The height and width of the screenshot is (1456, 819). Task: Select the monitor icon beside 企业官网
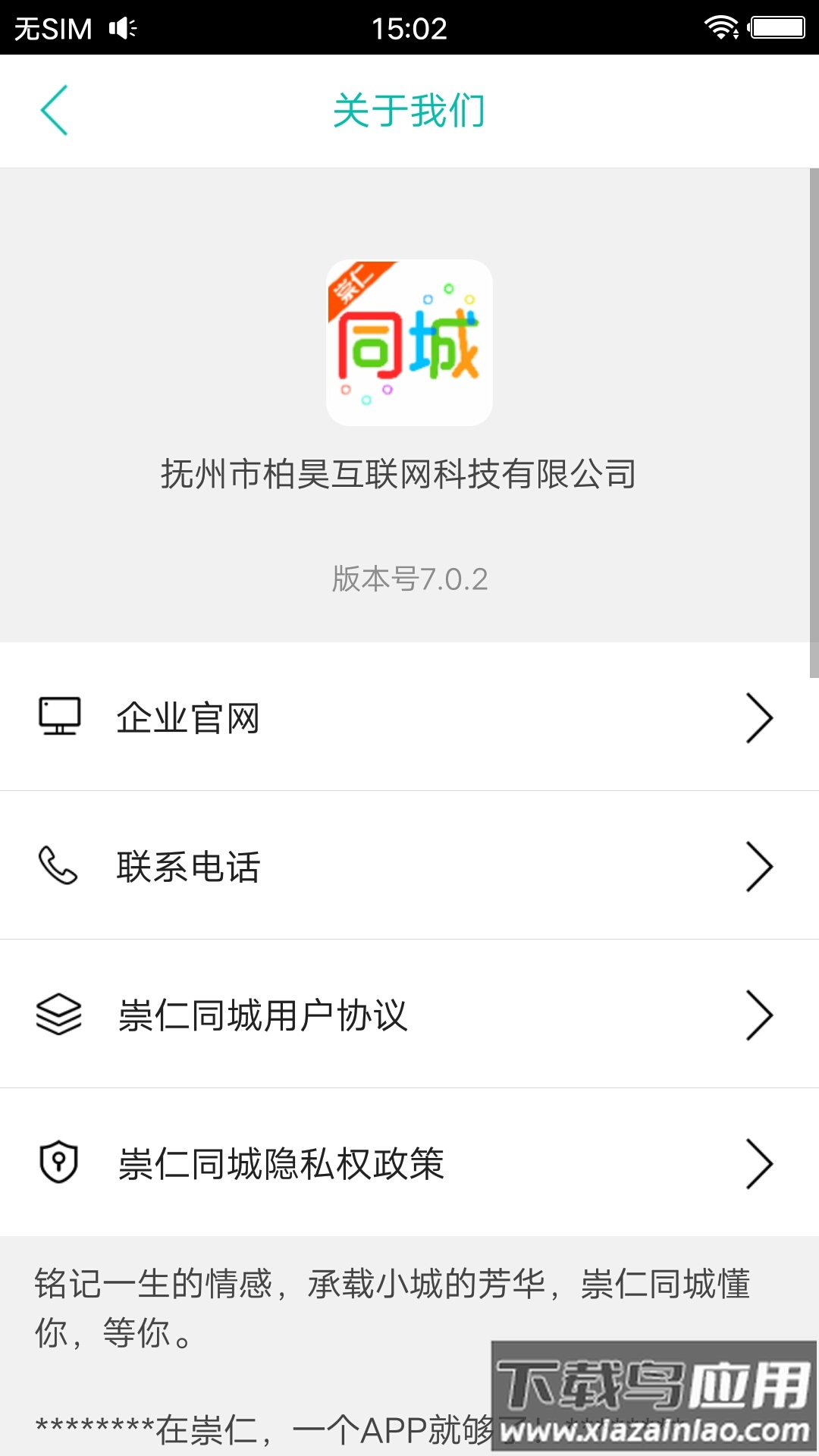click(x=59, y=717)
